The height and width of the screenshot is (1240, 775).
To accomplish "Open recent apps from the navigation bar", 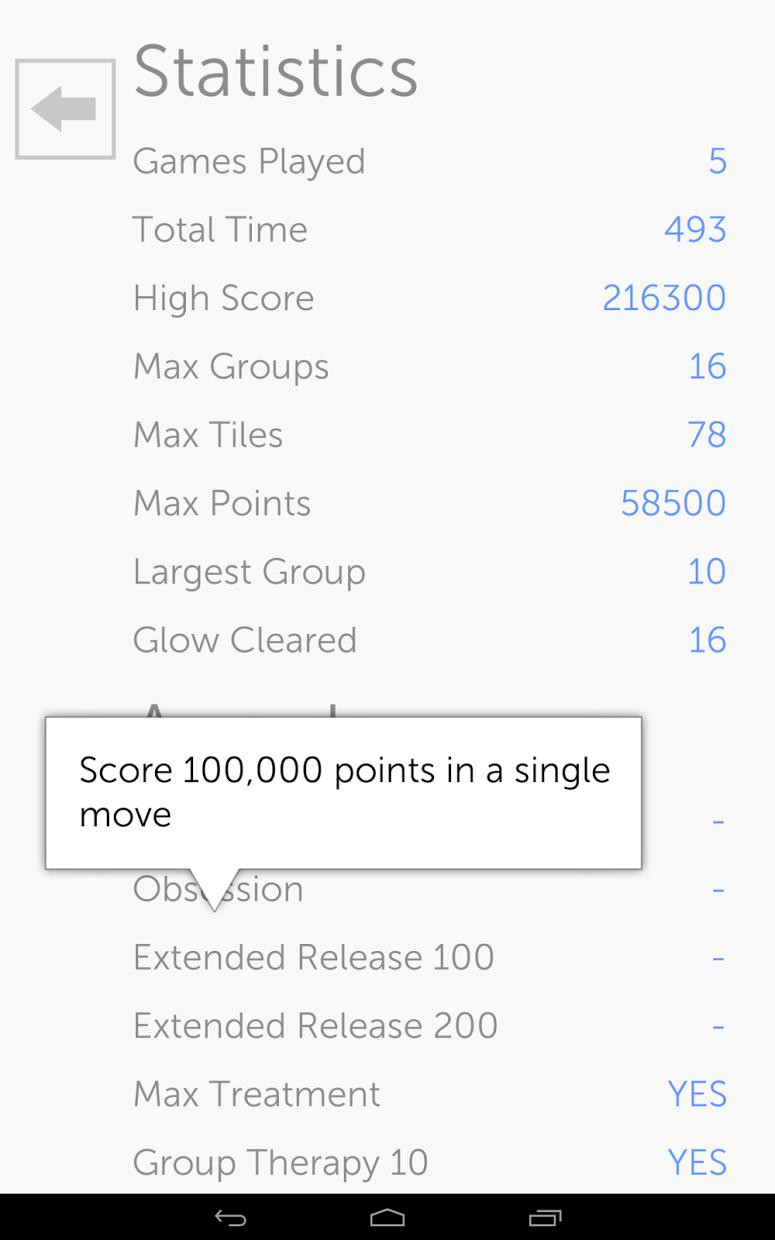I will click(x=544, y=1217).
